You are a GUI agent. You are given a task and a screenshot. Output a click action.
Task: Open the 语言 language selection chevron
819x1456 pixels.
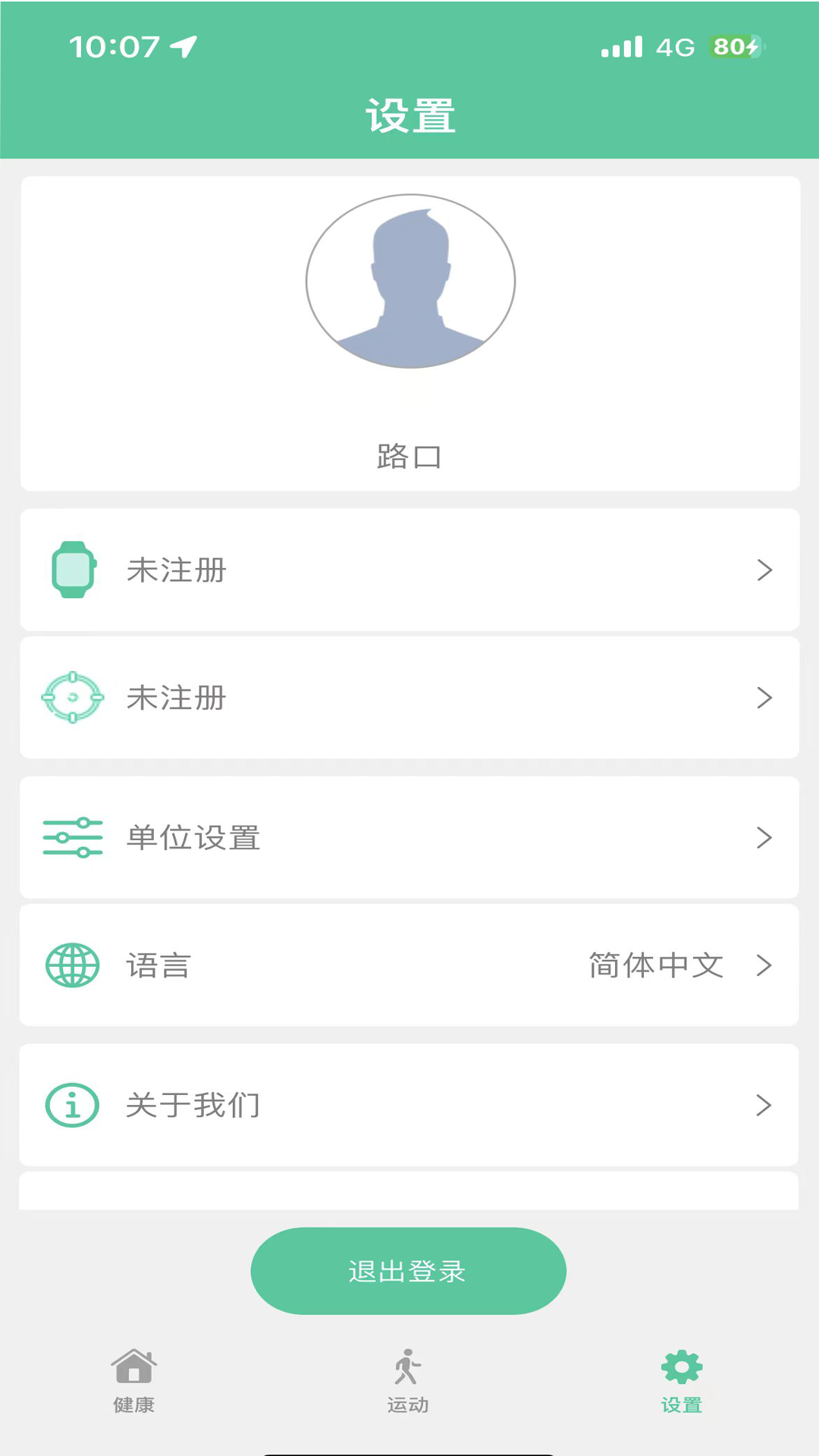click(x=763, y=965)
